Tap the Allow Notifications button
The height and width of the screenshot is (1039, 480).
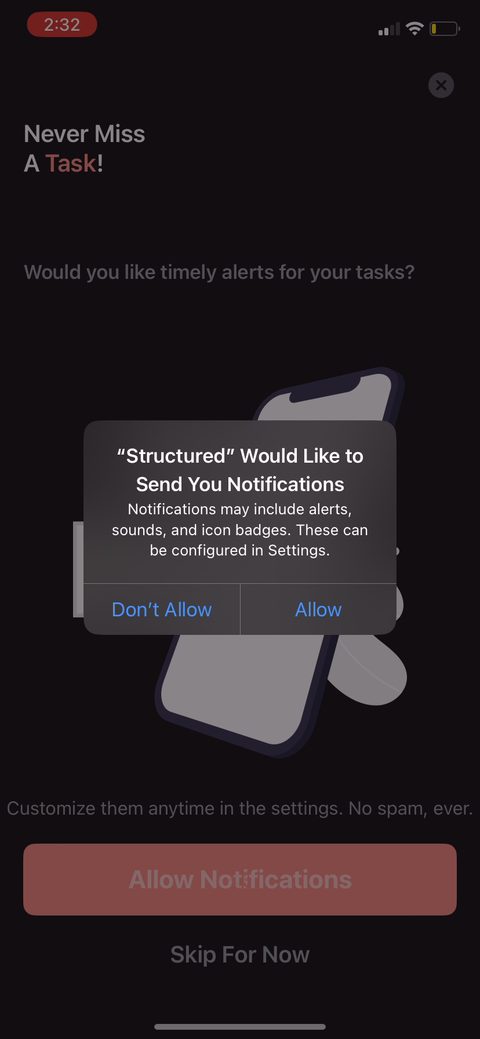240,879
